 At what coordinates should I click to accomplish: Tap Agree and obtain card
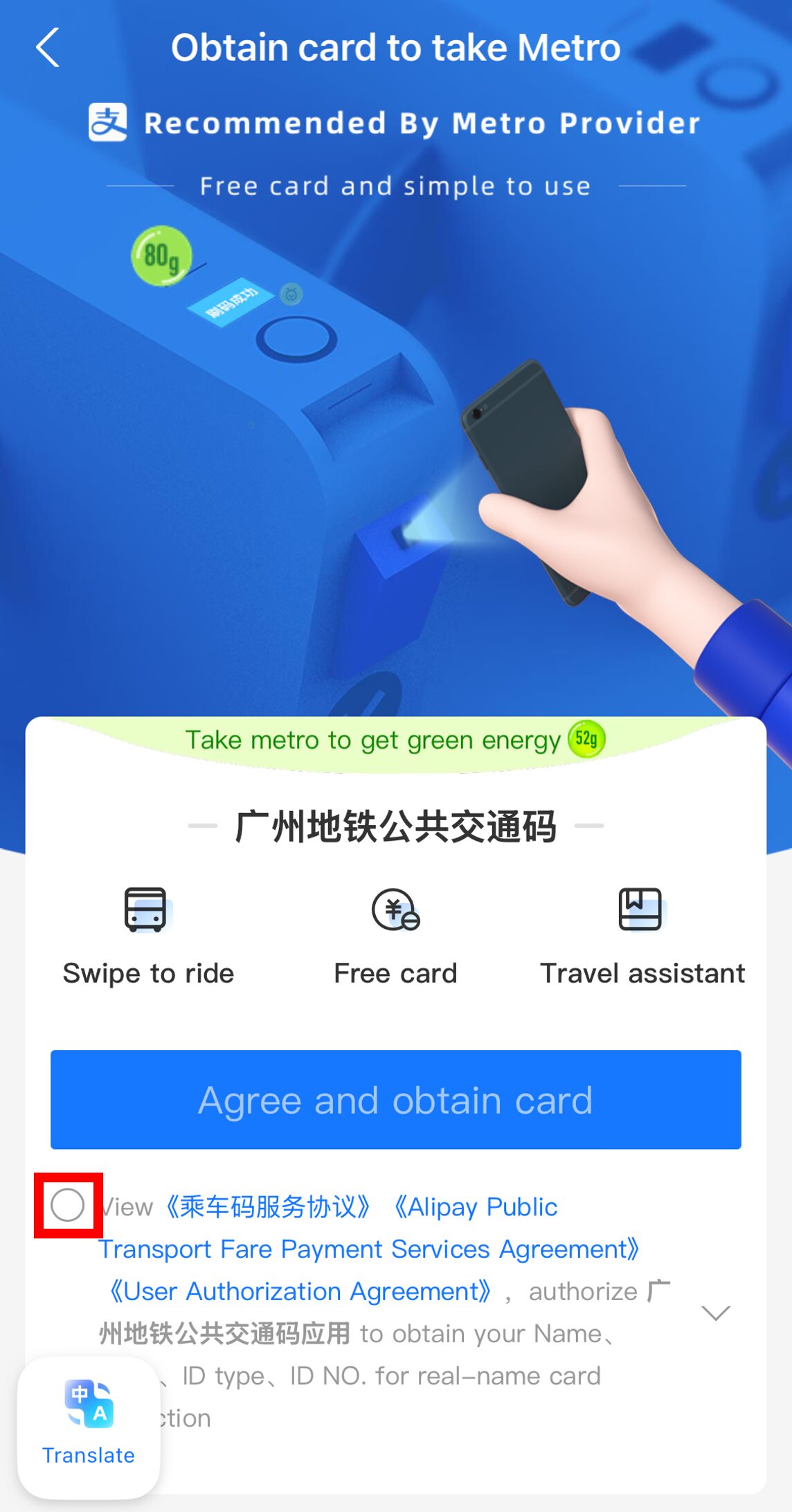[395, 1099]
